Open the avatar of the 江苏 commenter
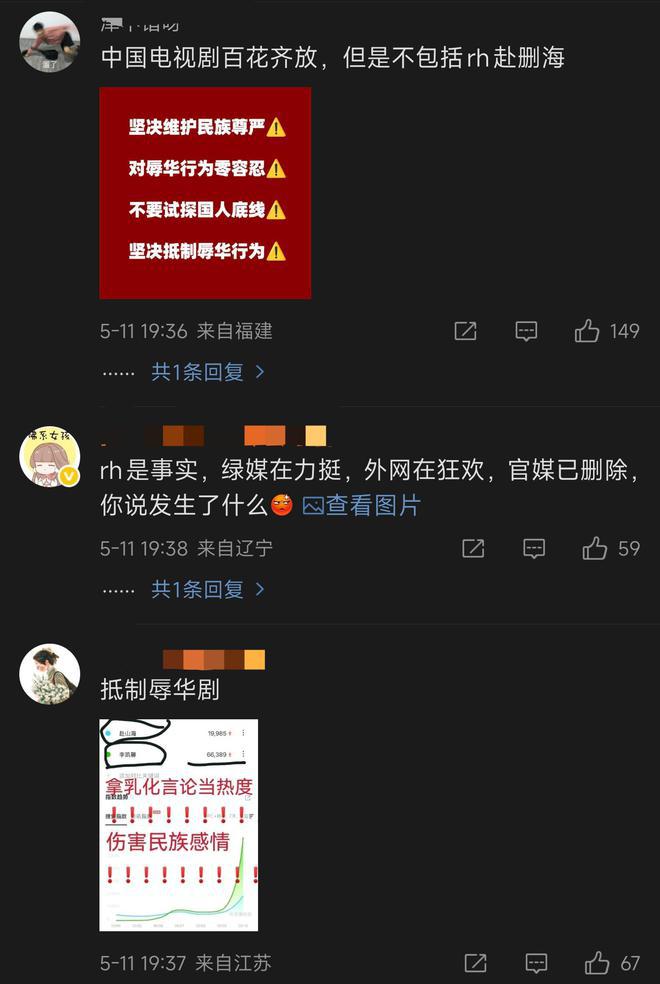Screen dimensions: 660x984 coord(50,674)
